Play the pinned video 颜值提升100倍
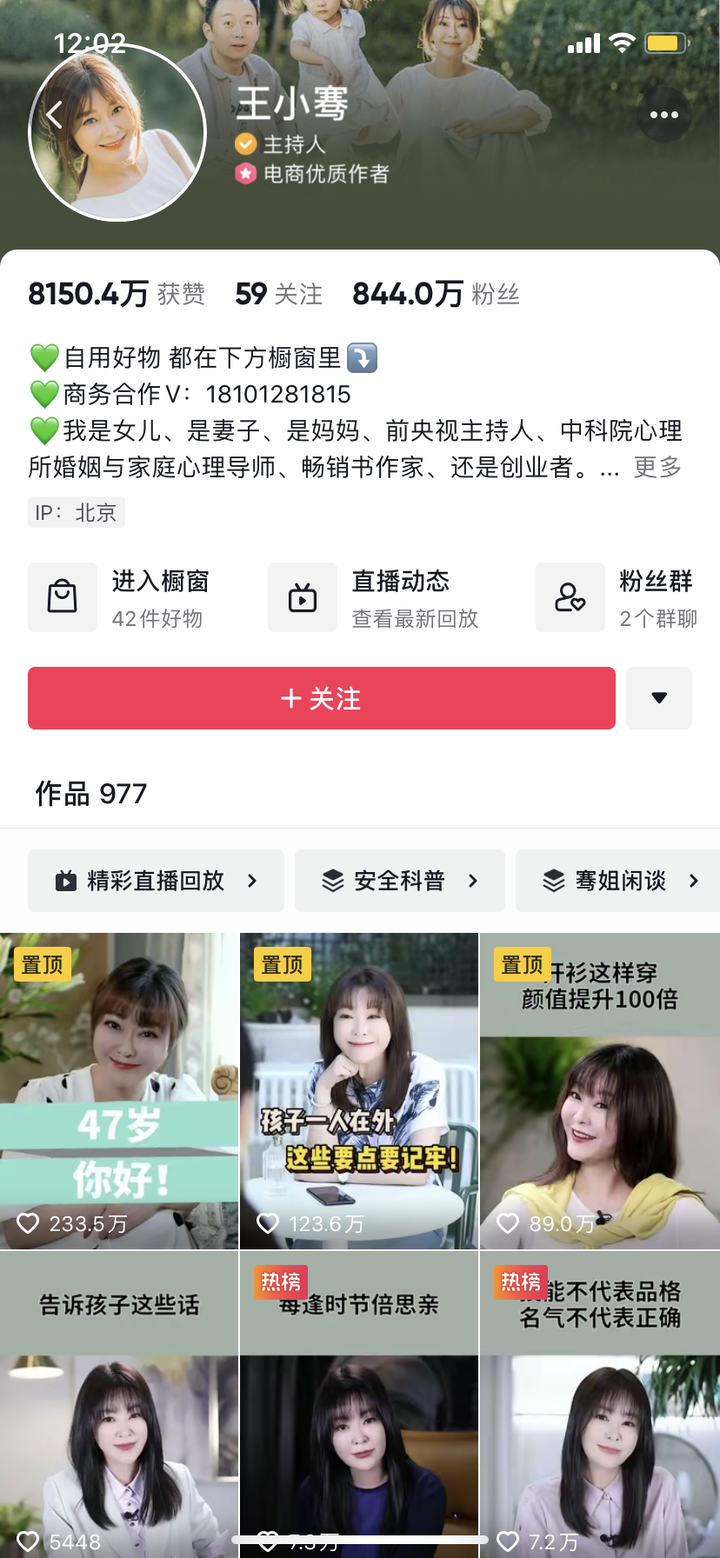Image resolution: width=720 pixels, height=1558 pixels. [x=599, y=1090]
